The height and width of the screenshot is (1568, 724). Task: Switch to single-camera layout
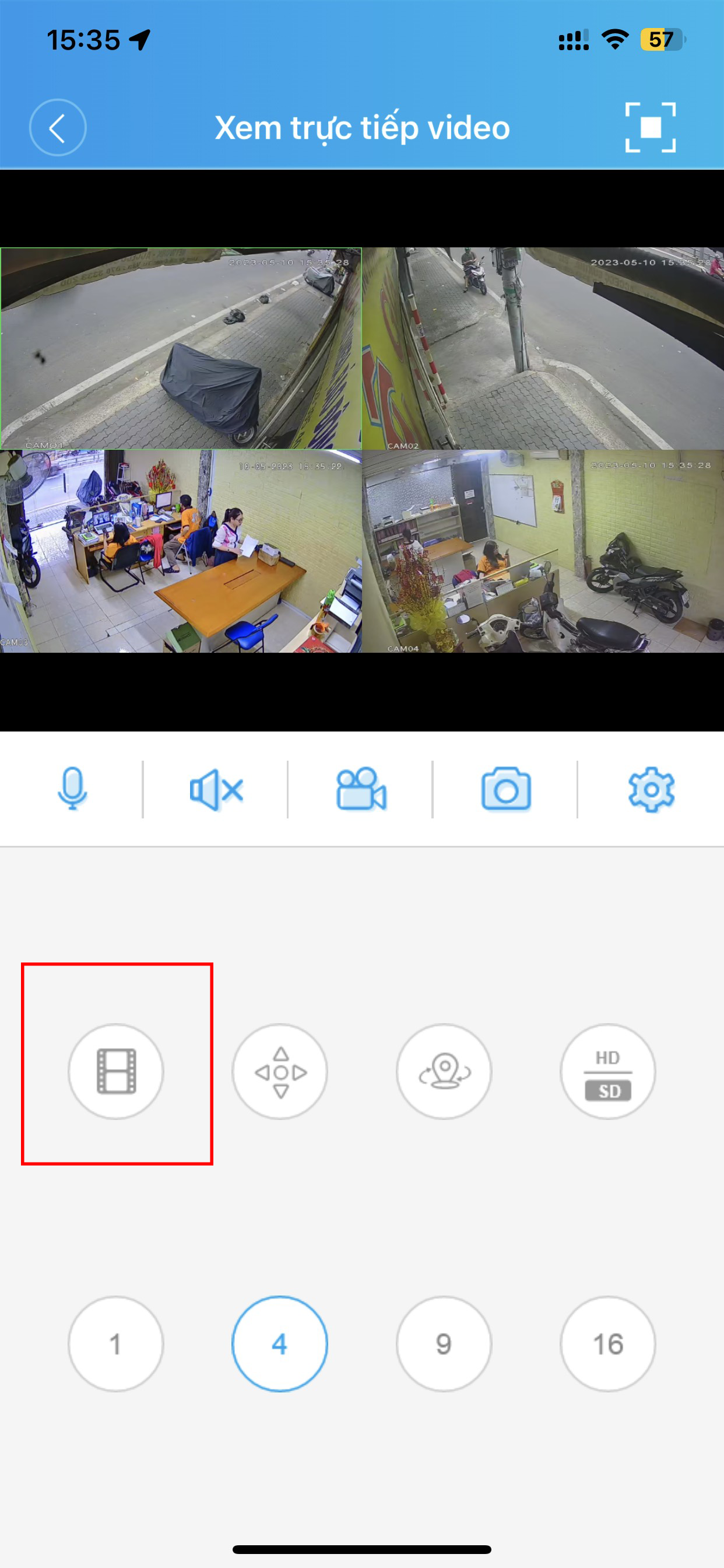pos(115,1343)
